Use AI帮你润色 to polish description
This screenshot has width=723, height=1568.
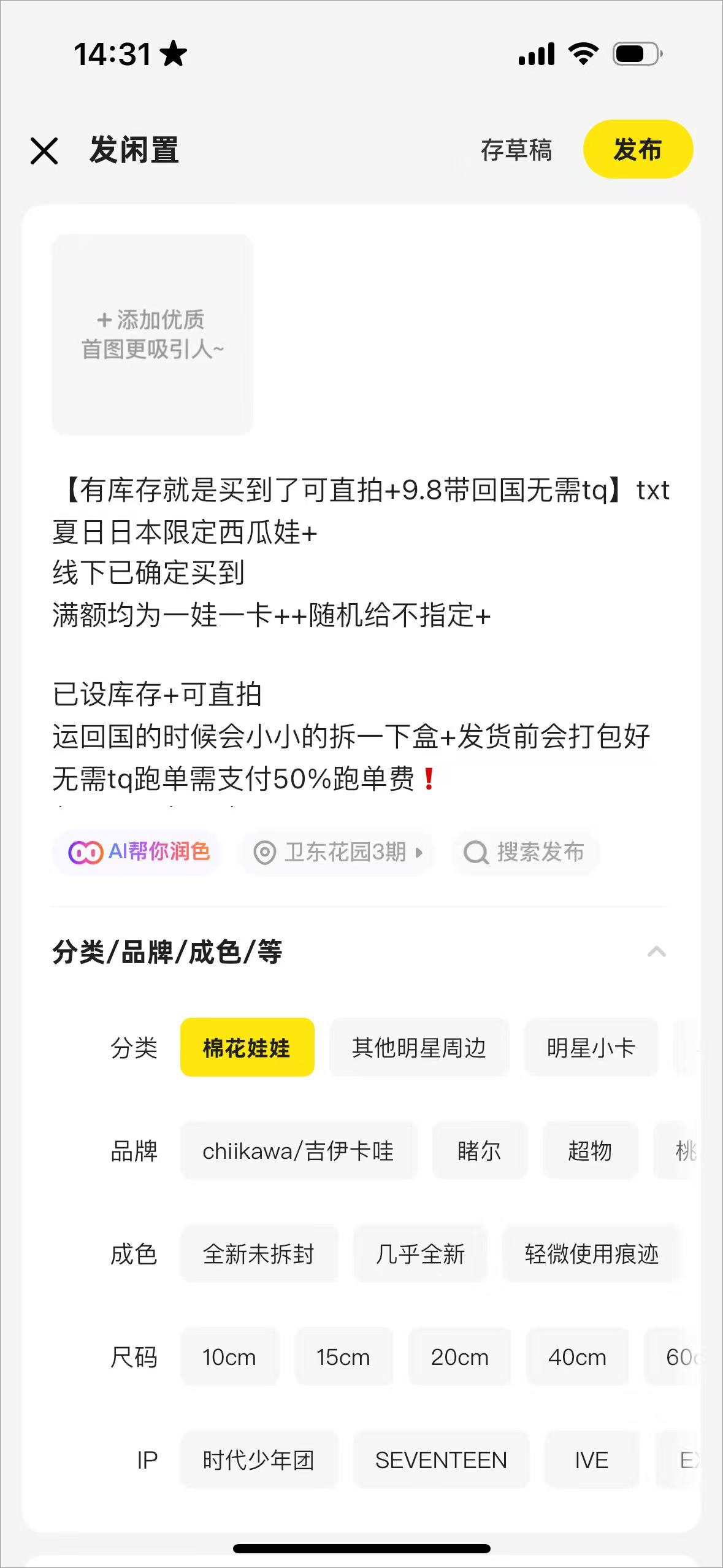pos(139,852)
